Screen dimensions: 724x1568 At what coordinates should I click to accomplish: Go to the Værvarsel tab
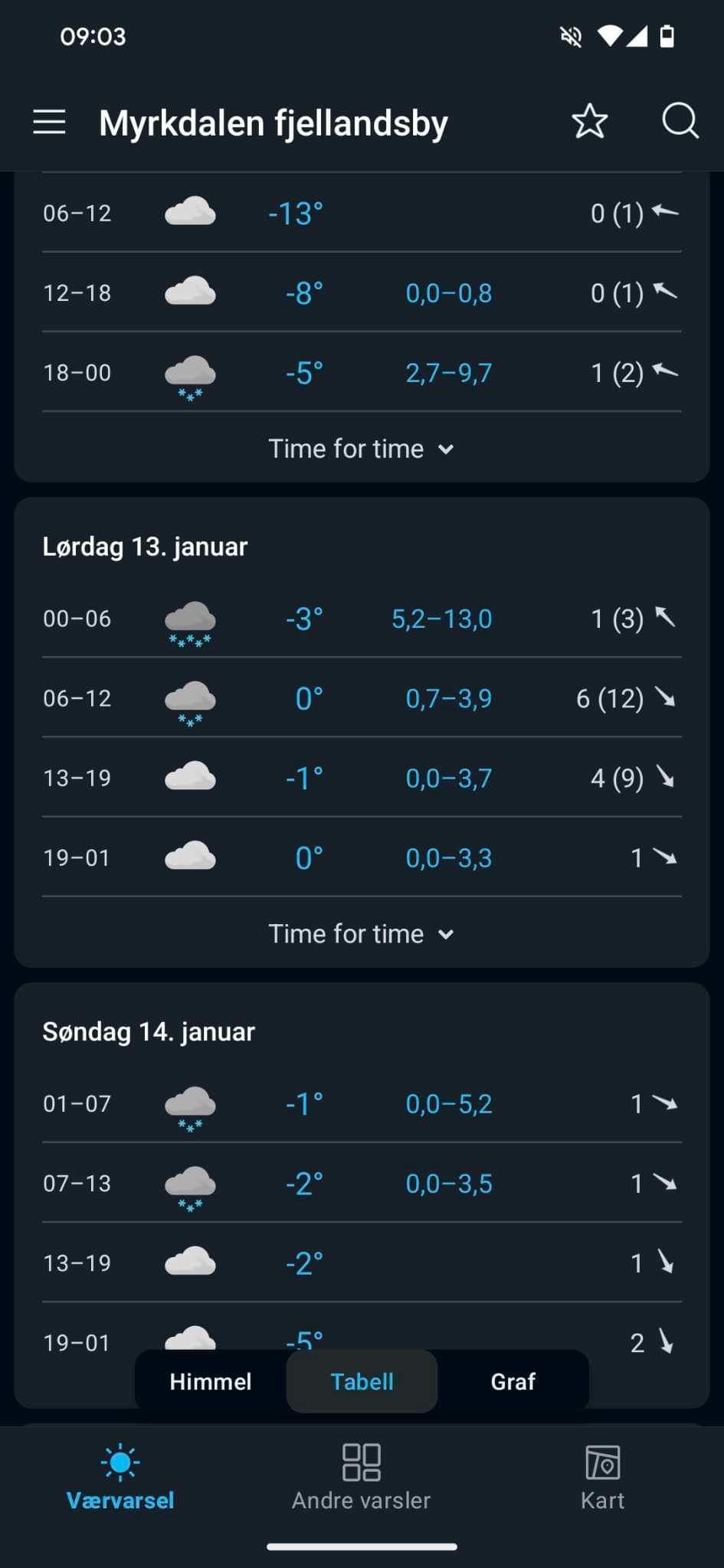click(120, 1478)
